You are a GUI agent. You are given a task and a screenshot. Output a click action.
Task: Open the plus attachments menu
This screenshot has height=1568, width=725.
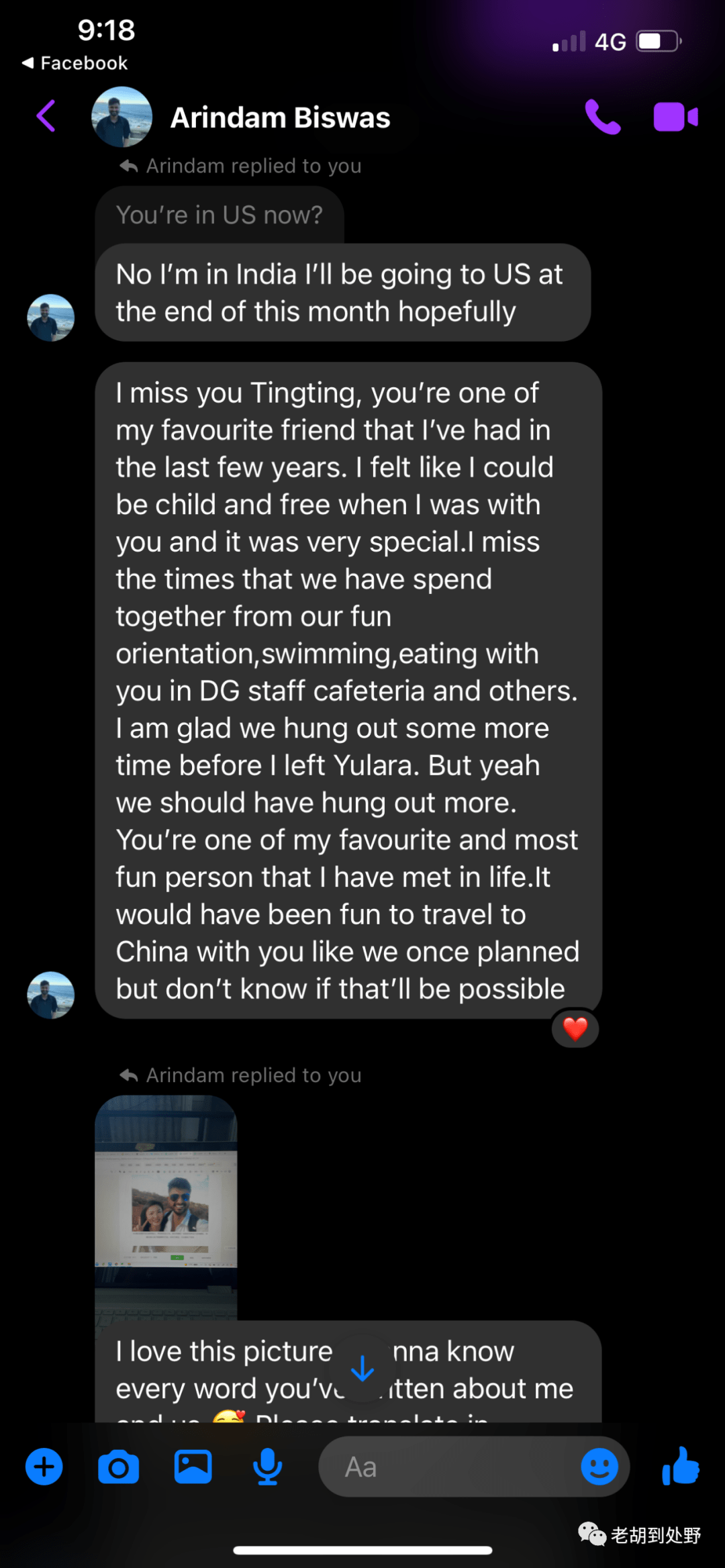click(x=44, y=1467)
